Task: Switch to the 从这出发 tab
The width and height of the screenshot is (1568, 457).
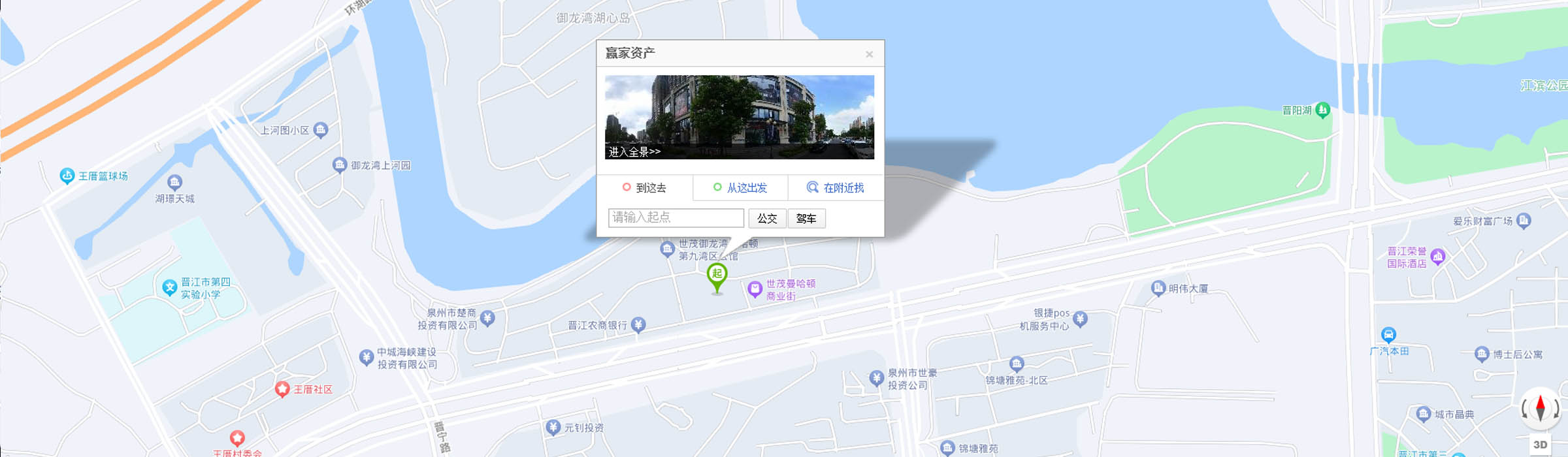Action: (x=740, y=188)
